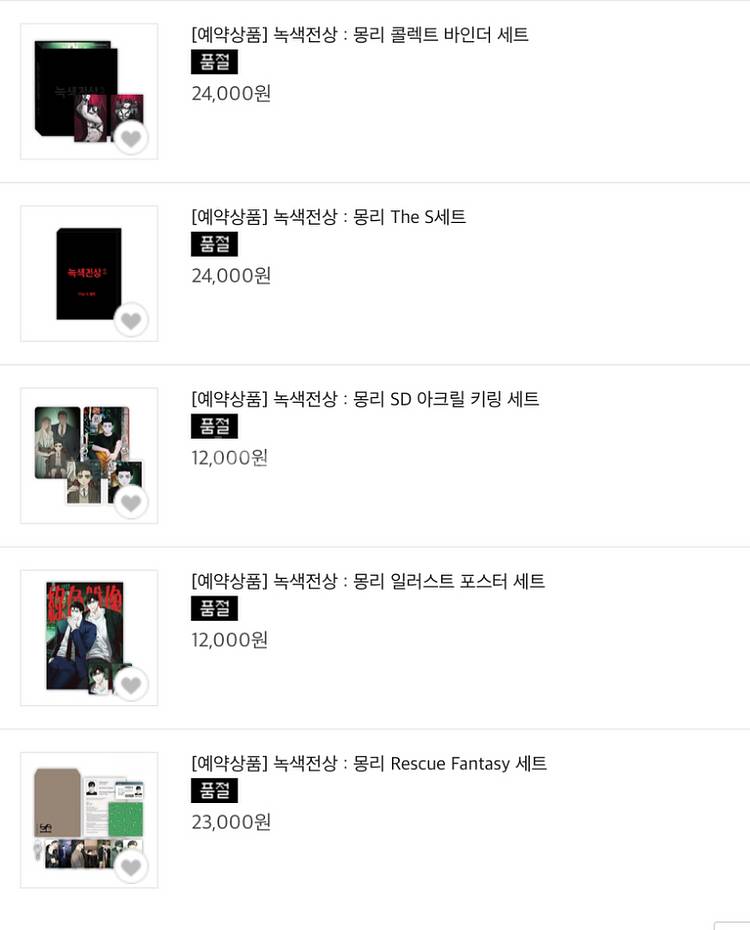This screenshot has width=750, height=930.
Task: Open the 몽리 The S세트 product
Action: 328,217
